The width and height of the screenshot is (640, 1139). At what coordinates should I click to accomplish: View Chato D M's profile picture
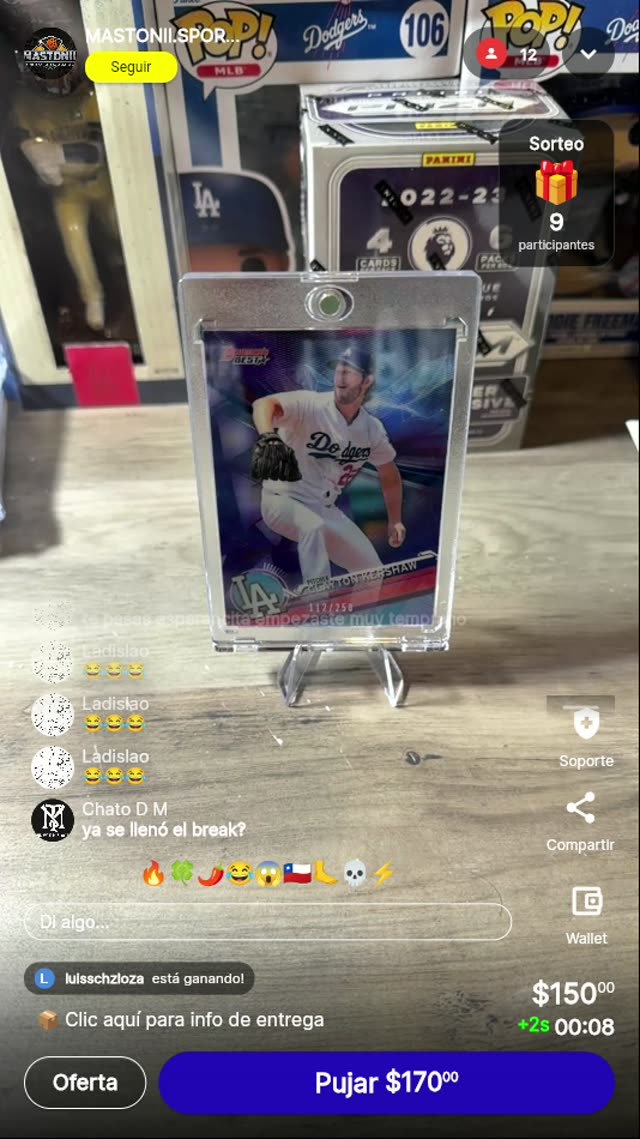tap(52, 819)
